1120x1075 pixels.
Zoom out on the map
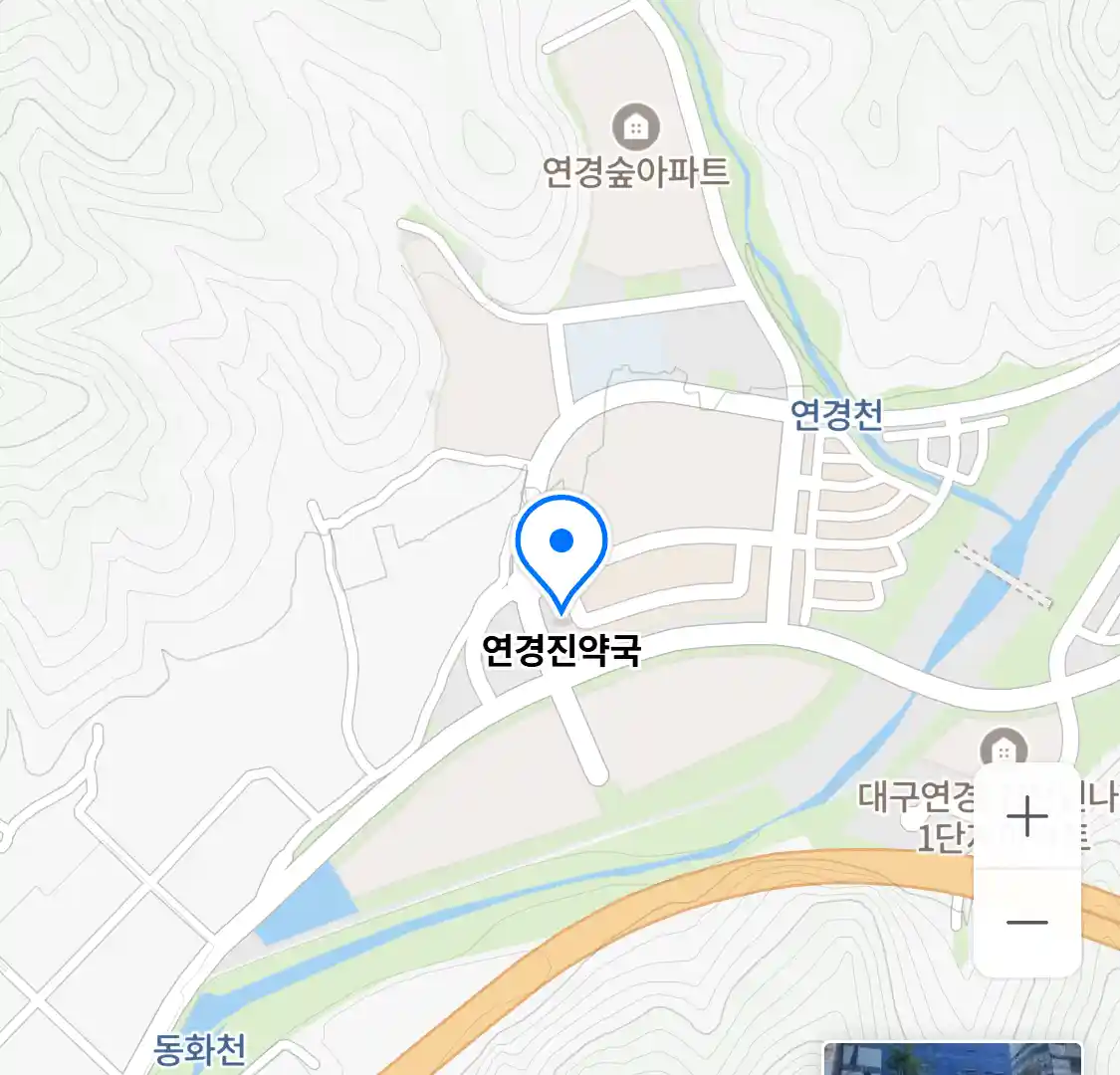point(1026,922)
